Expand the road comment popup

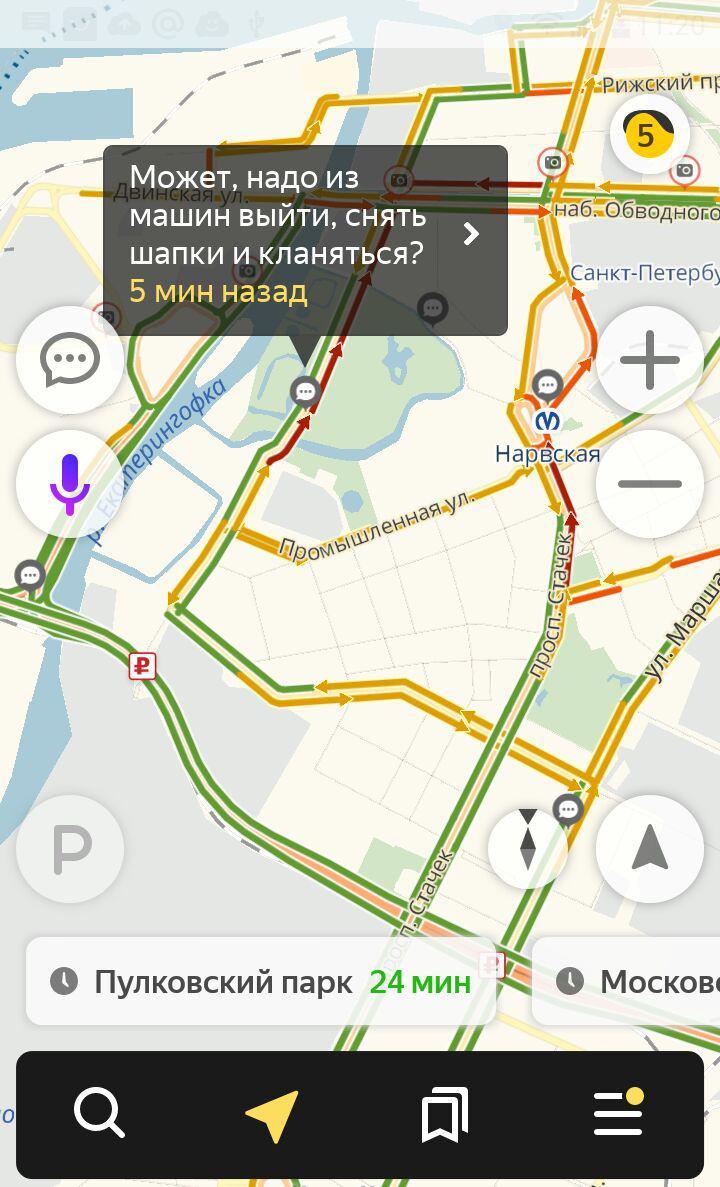click(471, 234)
